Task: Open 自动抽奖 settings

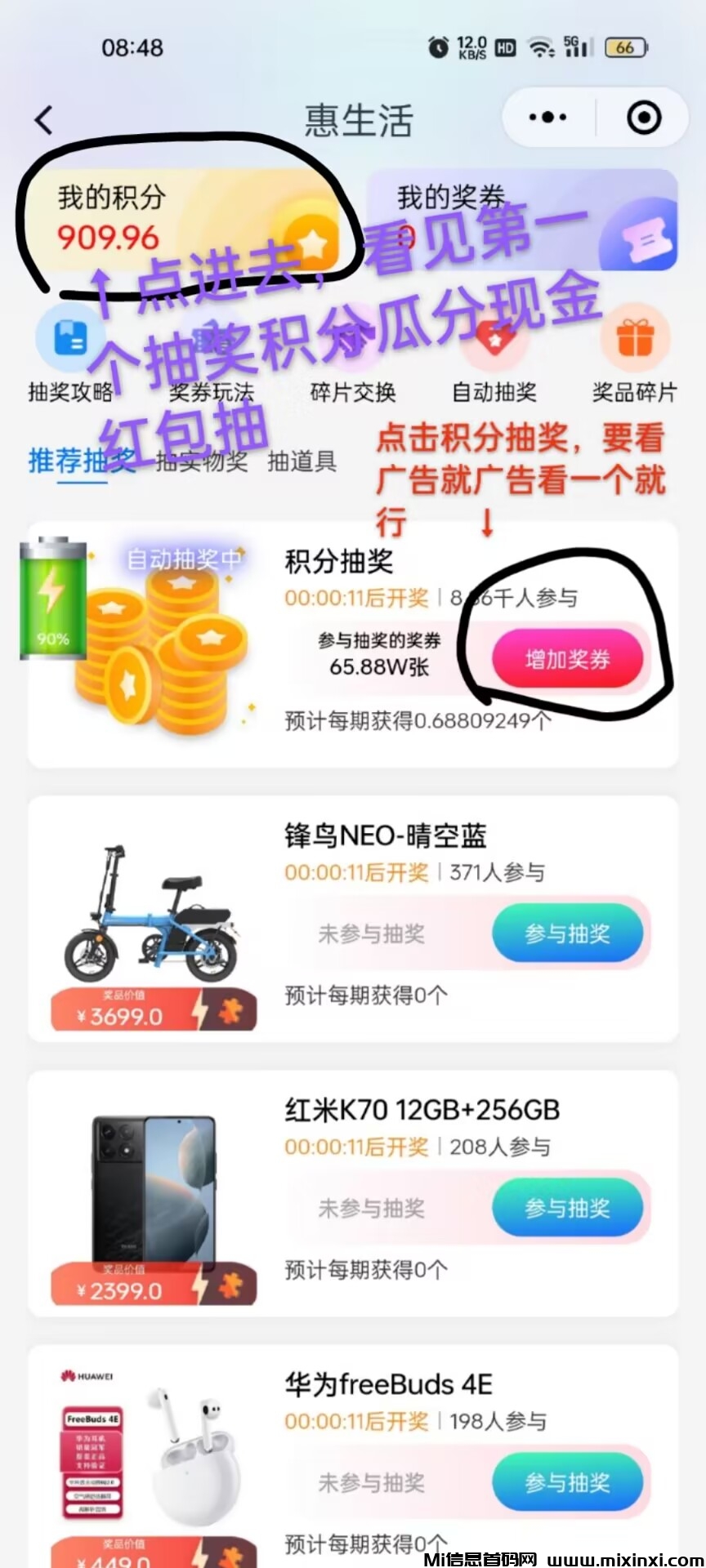Action: 494,353
